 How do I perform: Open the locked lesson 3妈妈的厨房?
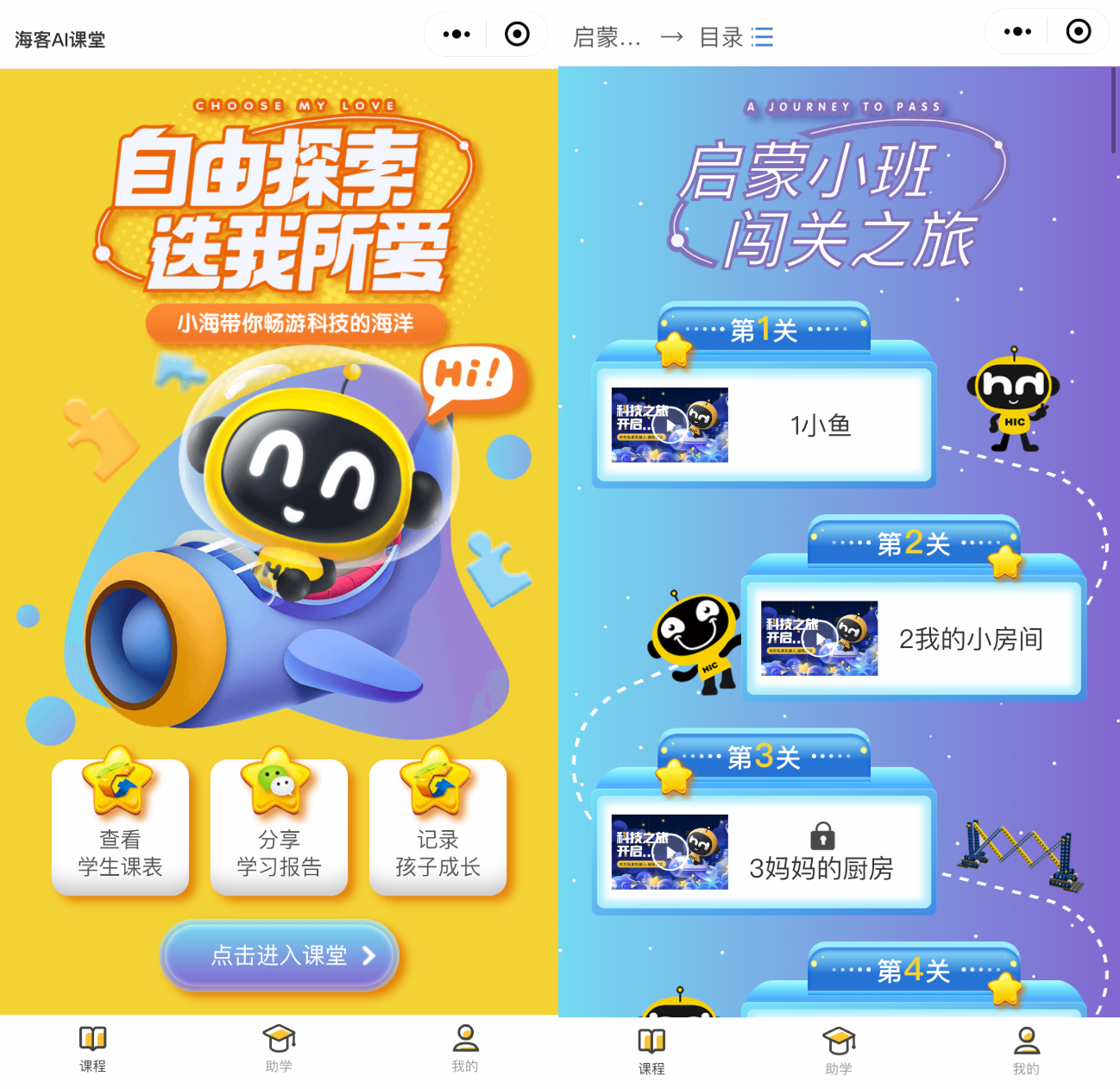[x=763, y=853]
